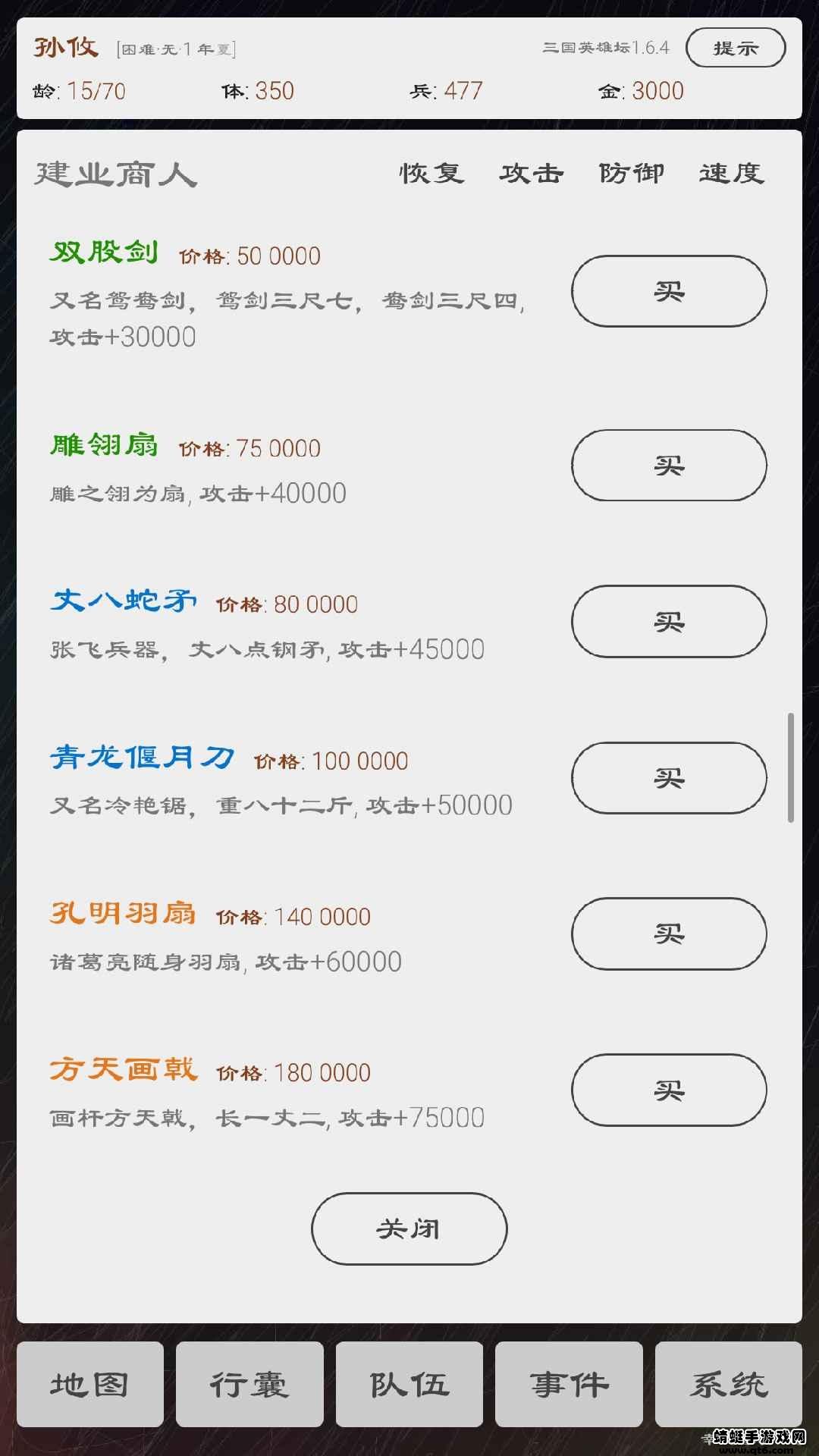
Task: Buy the 方天画戟 halberd
Action: (669, 1090)
